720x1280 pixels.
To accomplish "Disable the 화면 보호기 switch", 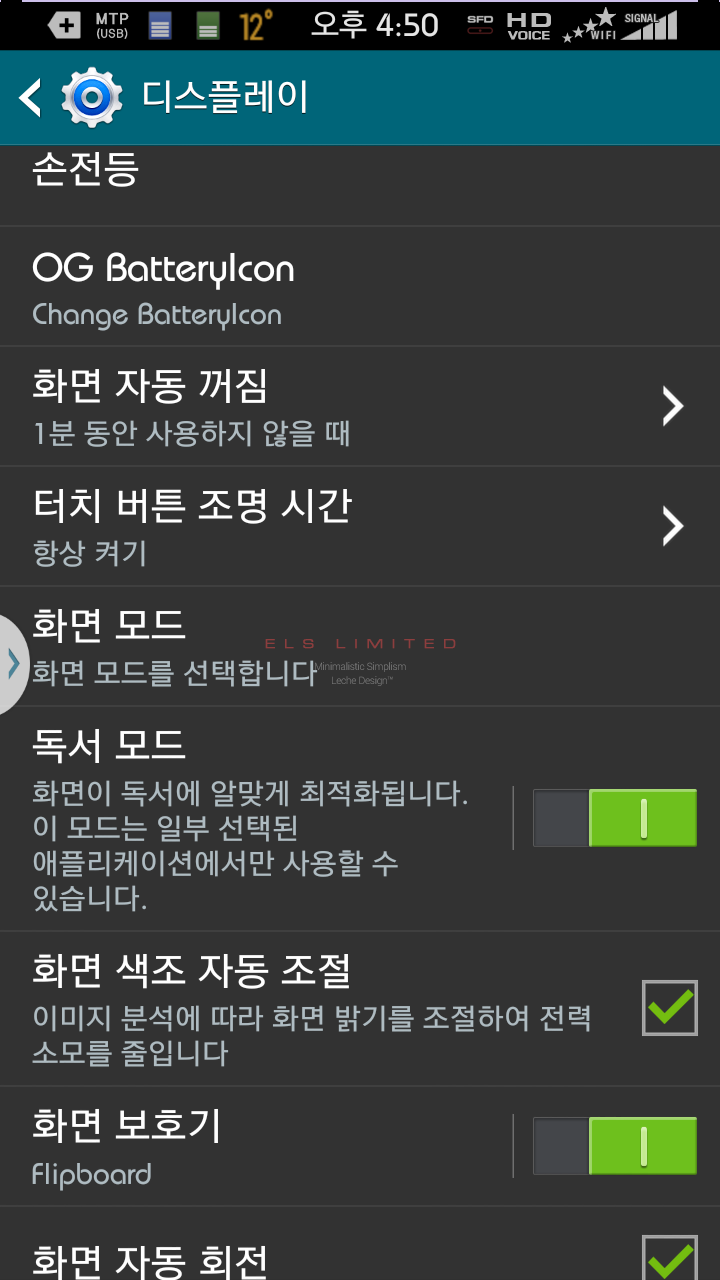I will pos(614,1146).
